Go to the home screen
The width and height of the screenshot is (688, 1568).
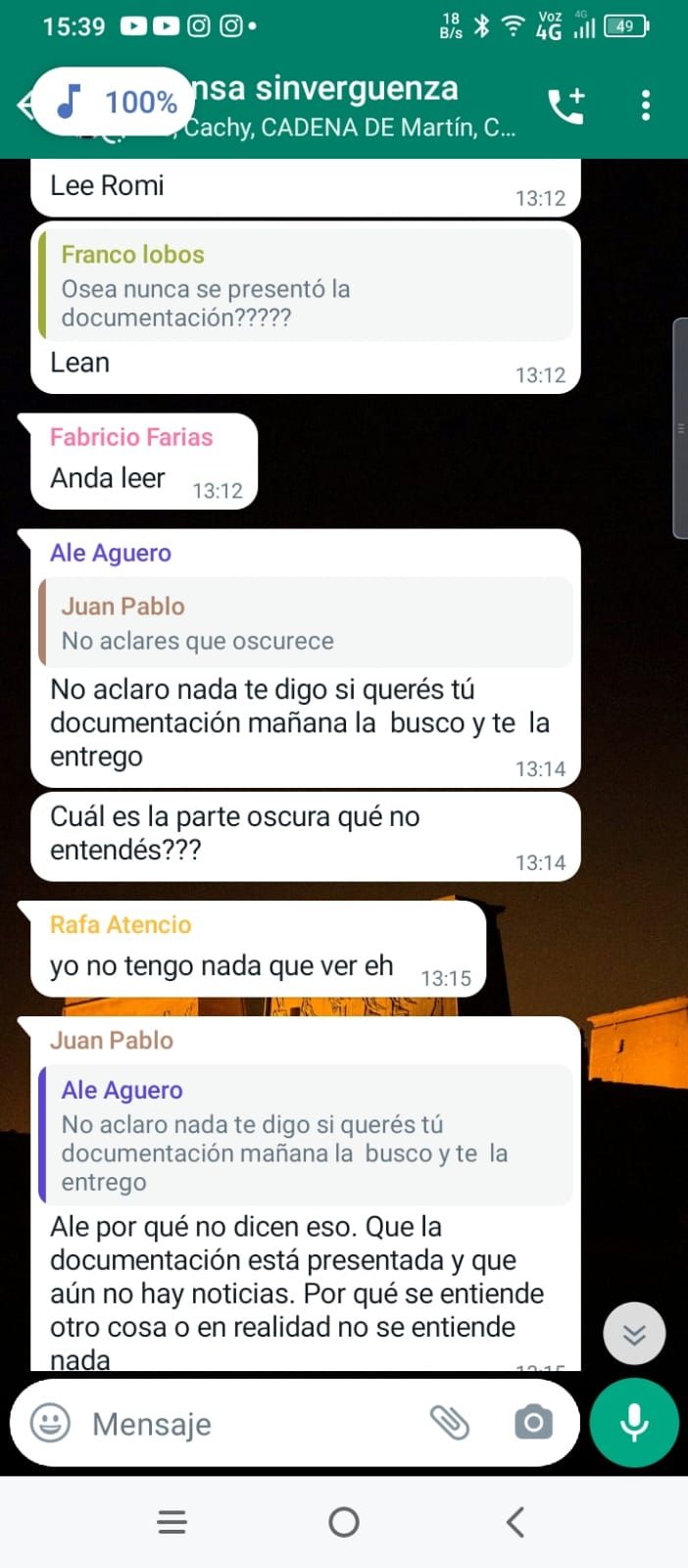click(x=344, y=1522)
